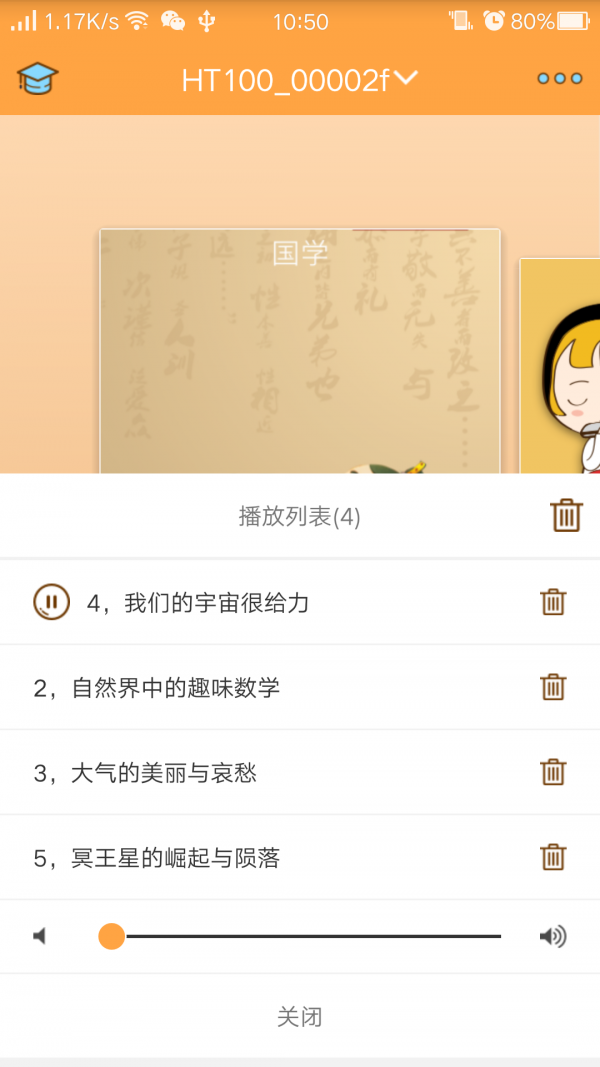This screenshot has width=600, height=1067.
Task: Tap the loud volume speaker icon
Action: [x=552, y=936]
